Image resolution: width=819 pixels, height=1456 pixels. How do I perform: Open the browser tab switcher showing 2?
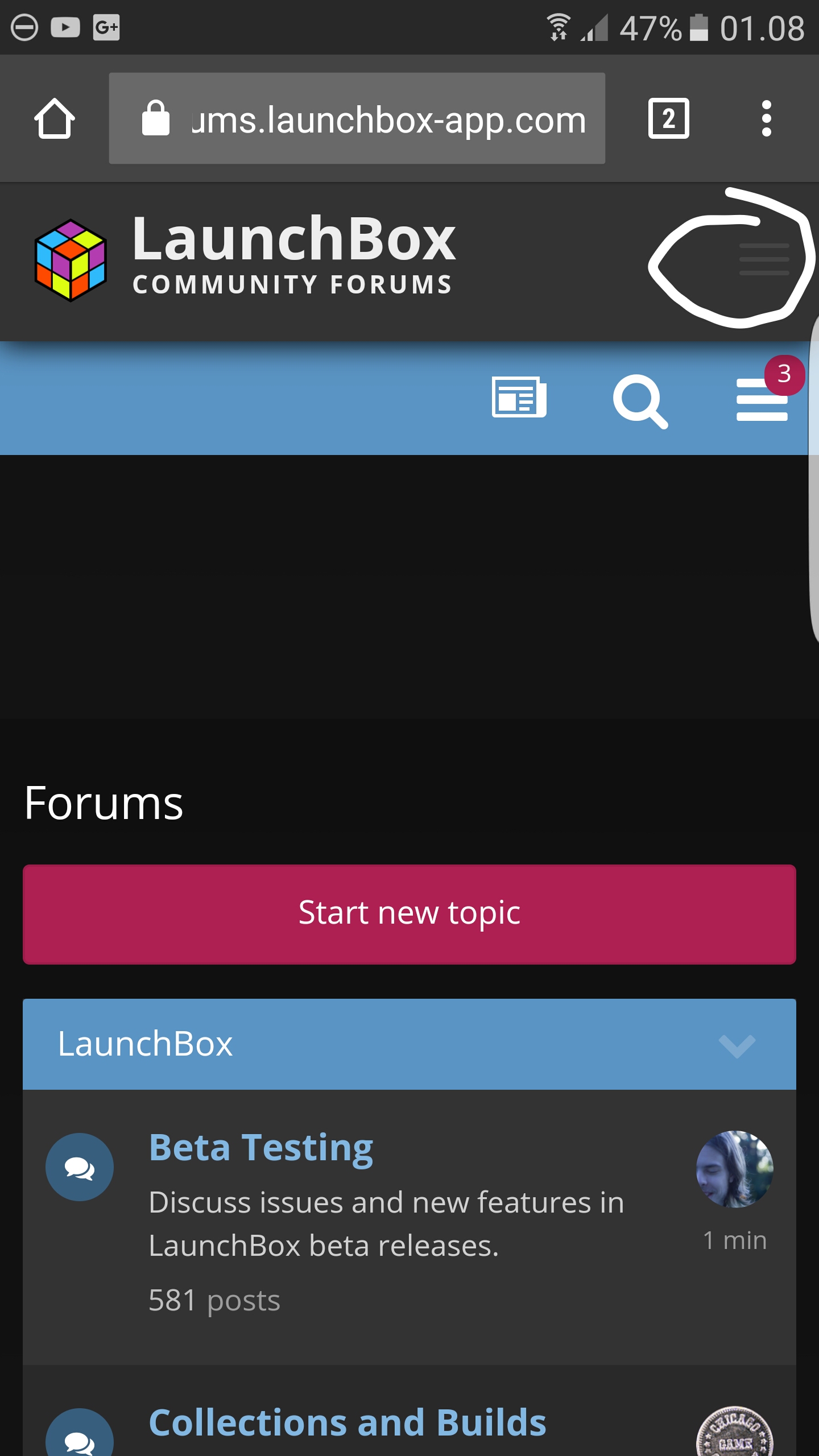pos(668,118)
